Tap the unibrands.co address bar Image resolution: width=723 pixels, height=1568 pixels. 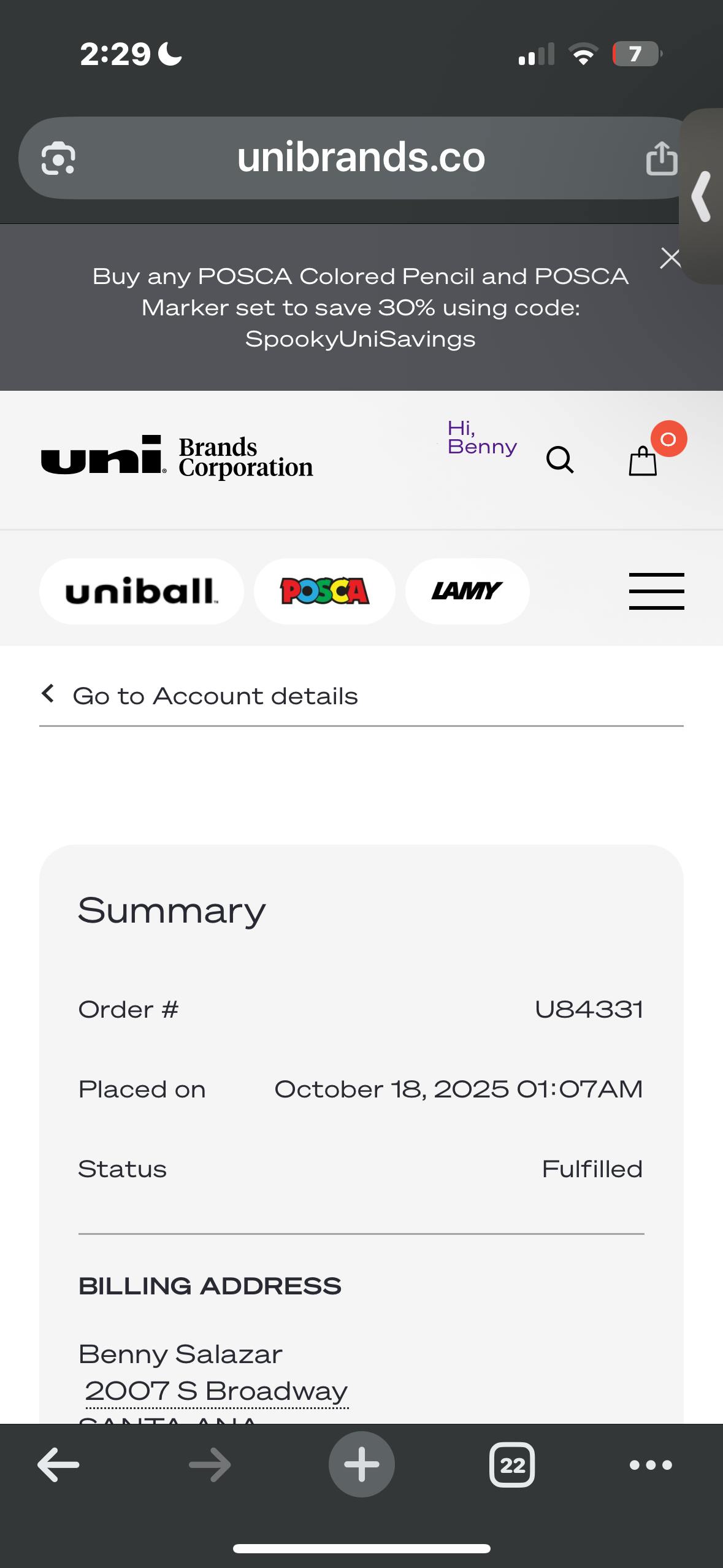(361, 158)
